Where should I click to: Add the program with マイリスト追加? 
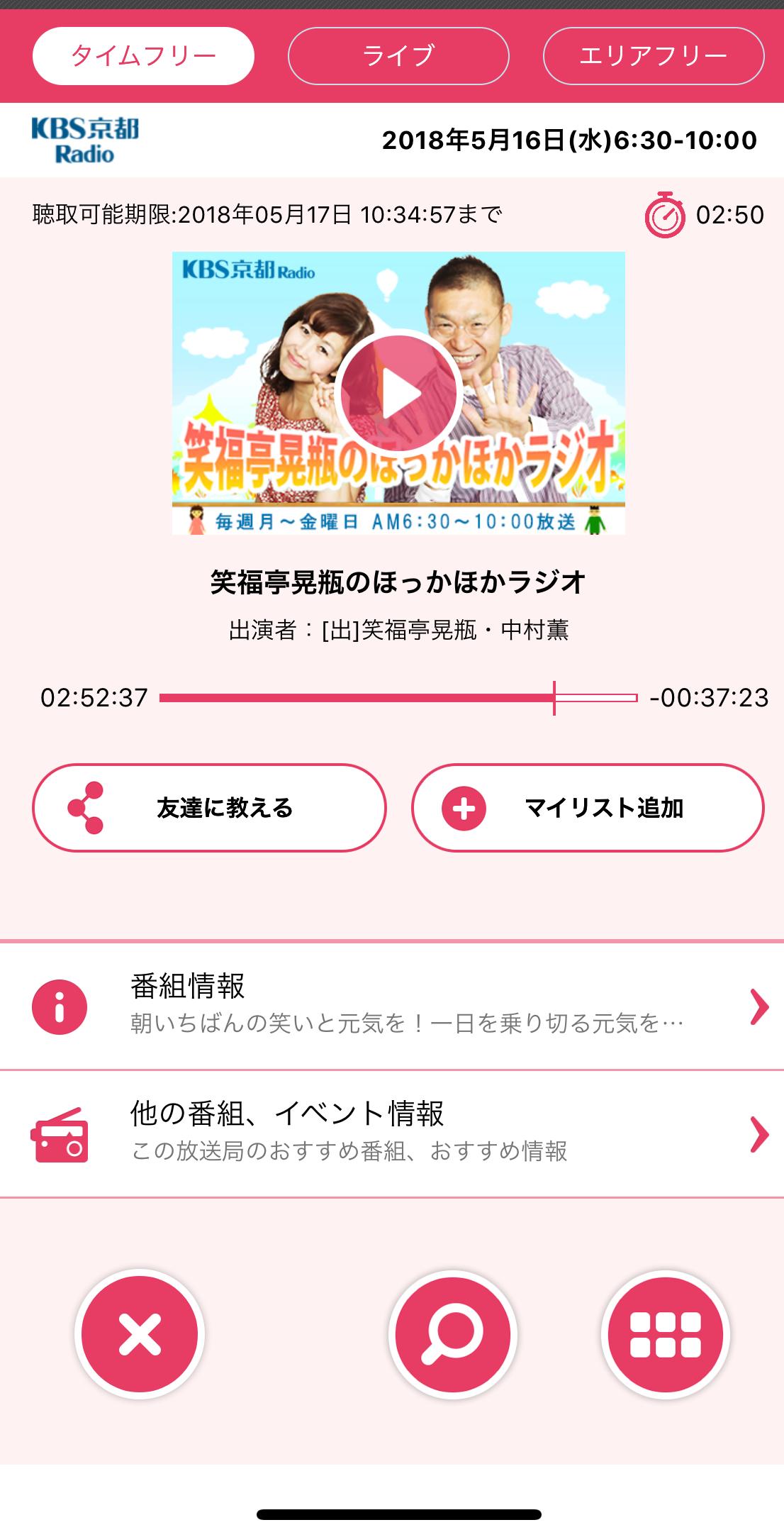pyautogui.click(x=588, y=807)
